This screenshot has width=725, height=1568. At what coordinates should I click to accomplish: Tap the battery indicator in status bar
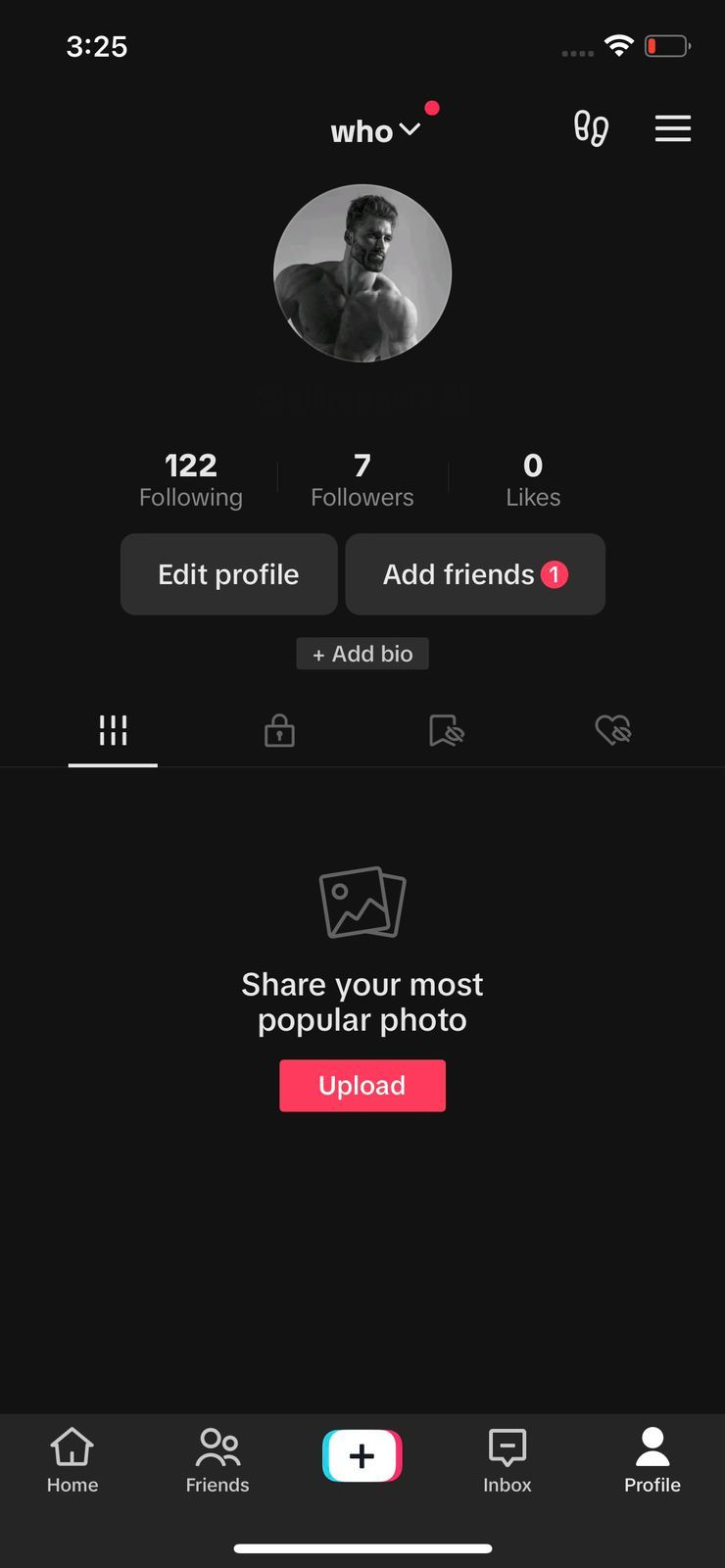pyautogui.click(x=667, y=45)
